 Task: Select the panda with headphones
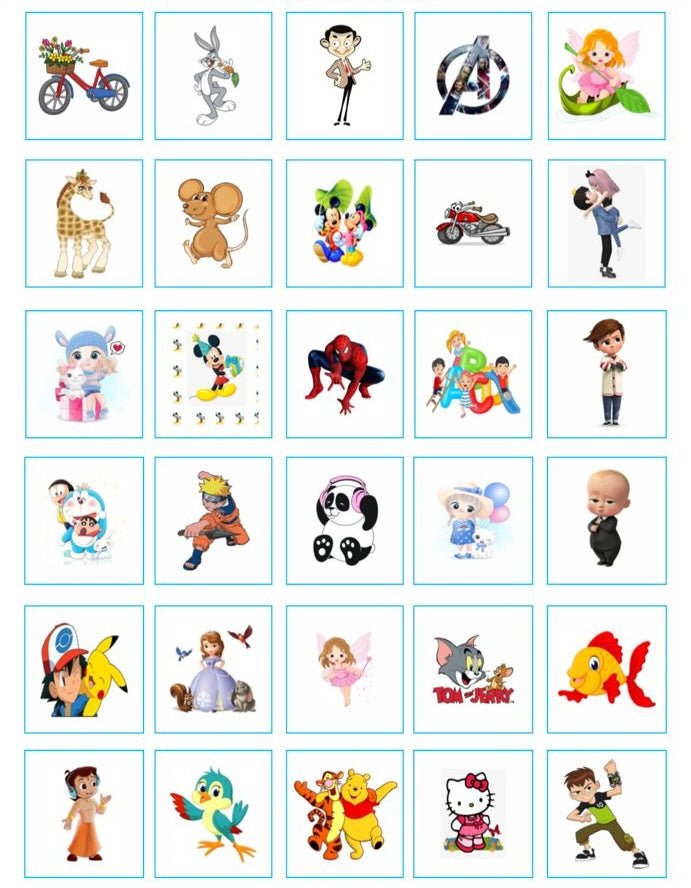pos(344,520)
